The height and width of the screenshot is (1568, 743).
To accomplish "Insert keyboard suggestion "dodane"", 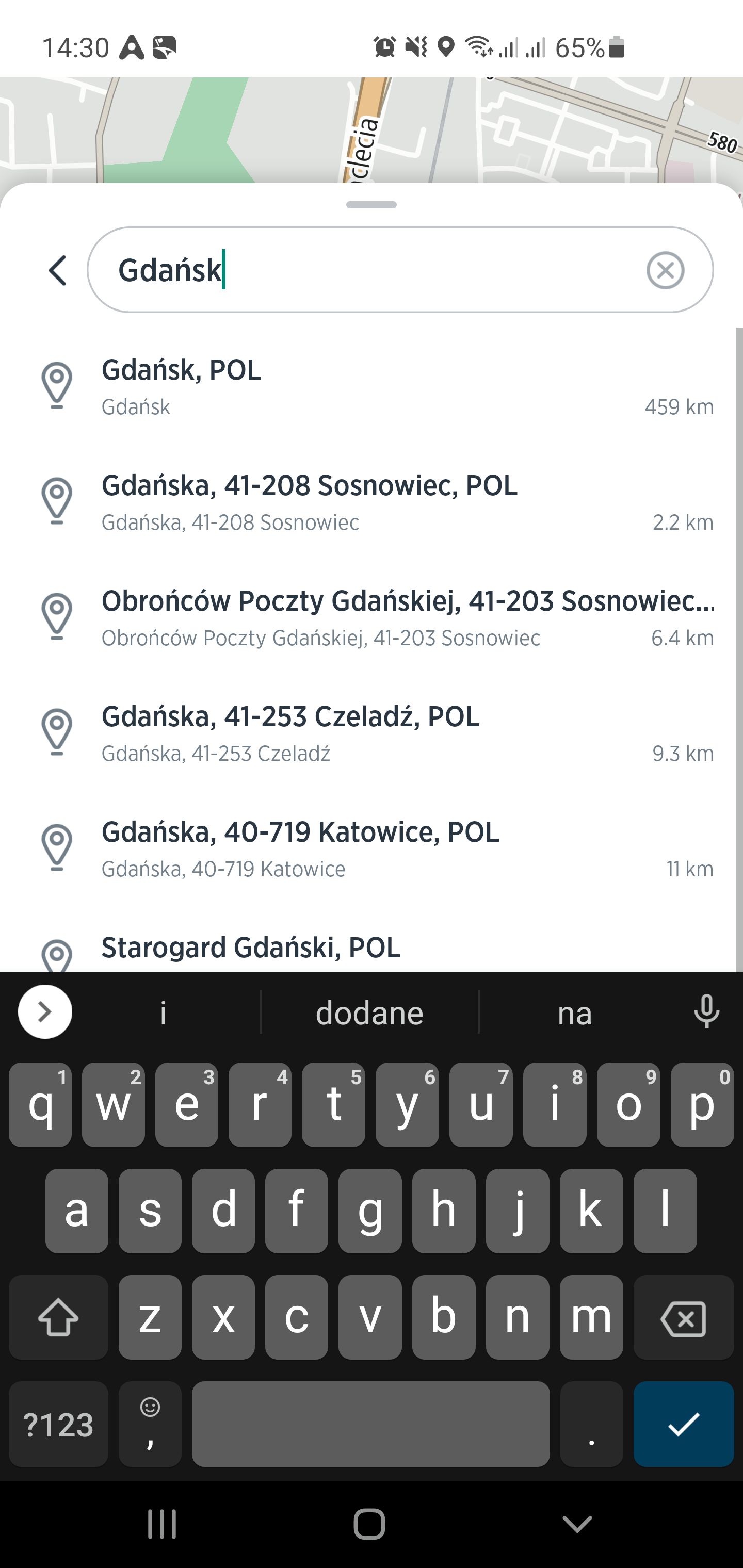I will click(369, 1013).
